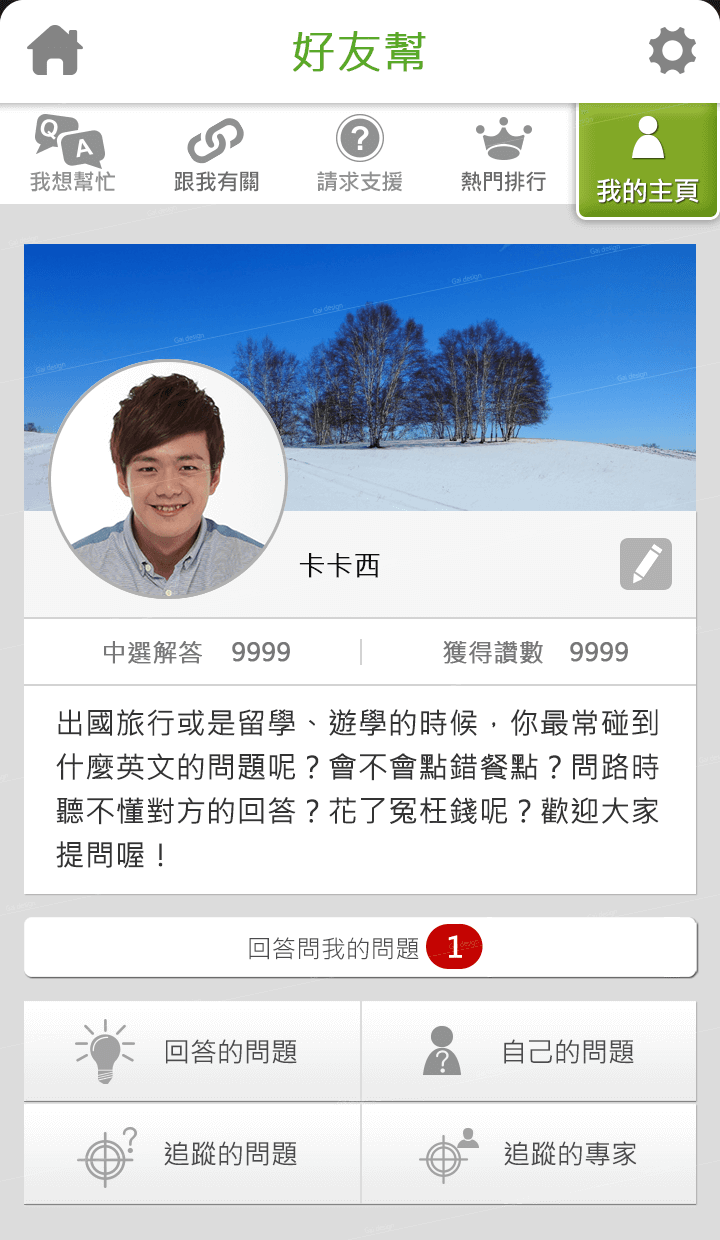Open the 請求支援 tab
The width and height of the screenshot is (720, 1240).
360,155
